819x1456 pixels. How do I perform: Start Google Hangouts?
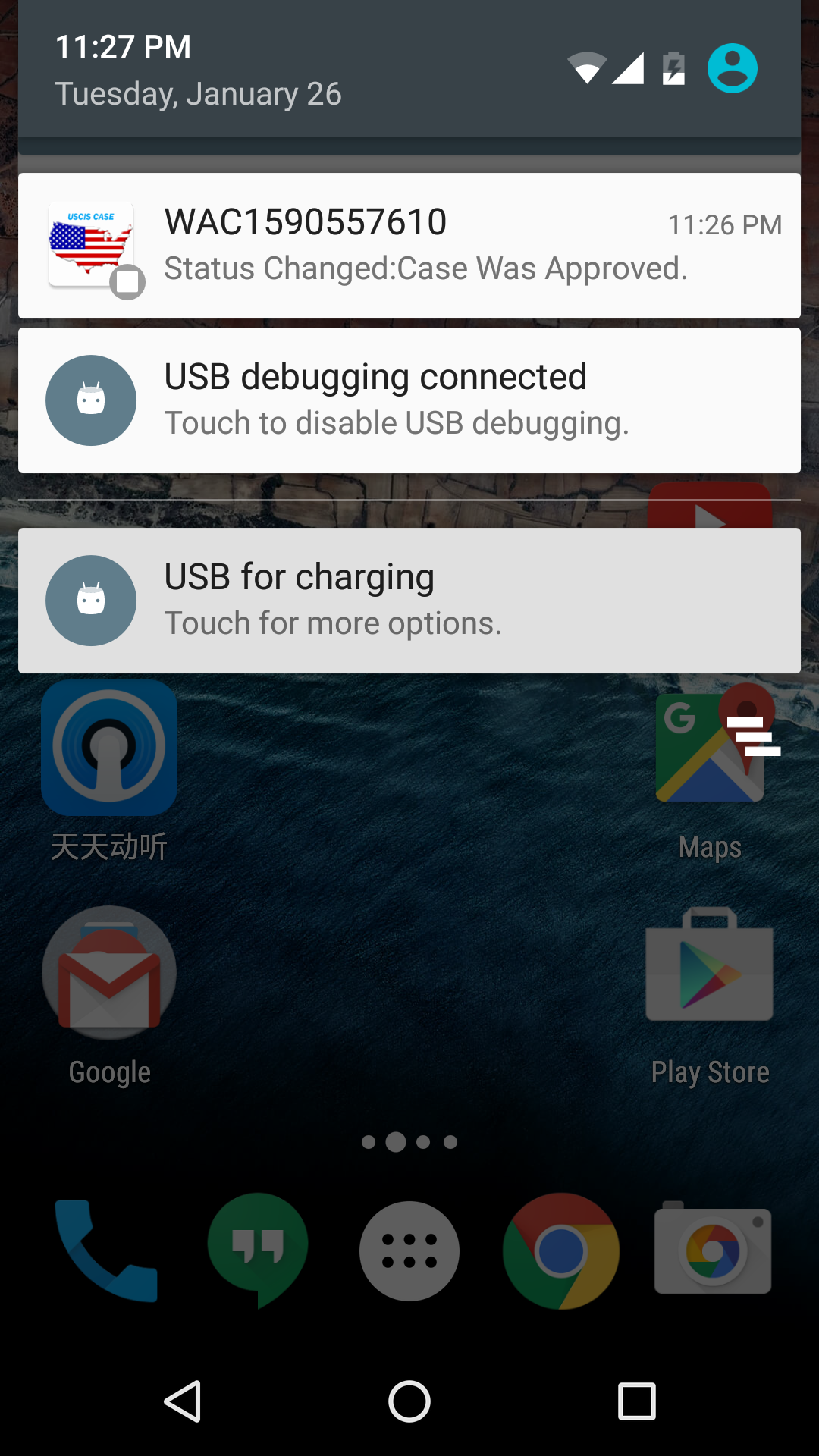pos(258,1251)
